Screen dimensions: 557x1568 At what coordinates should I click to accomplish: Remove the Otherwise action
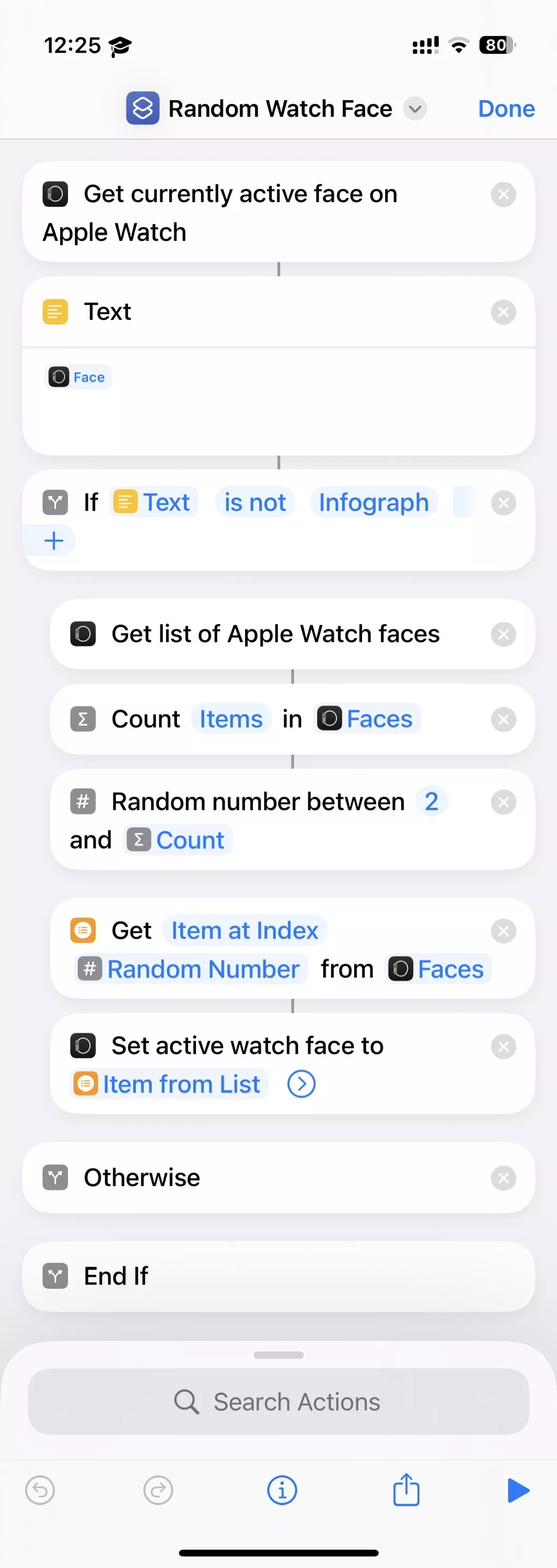pyautogui.click(x=503, y=1178)
